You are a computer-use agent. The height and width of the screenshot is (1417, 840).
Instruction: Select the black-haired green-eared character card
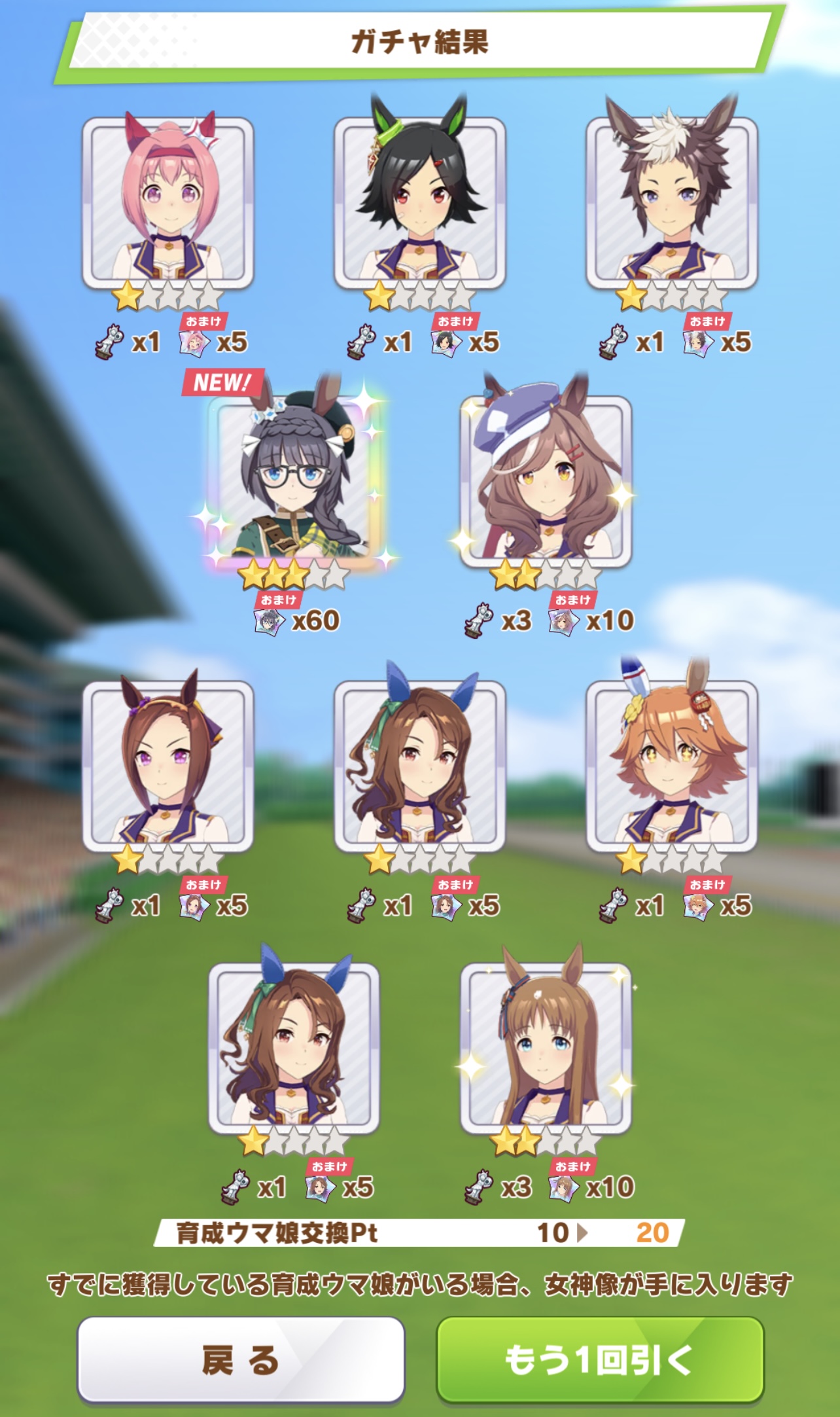click(420, 203)
